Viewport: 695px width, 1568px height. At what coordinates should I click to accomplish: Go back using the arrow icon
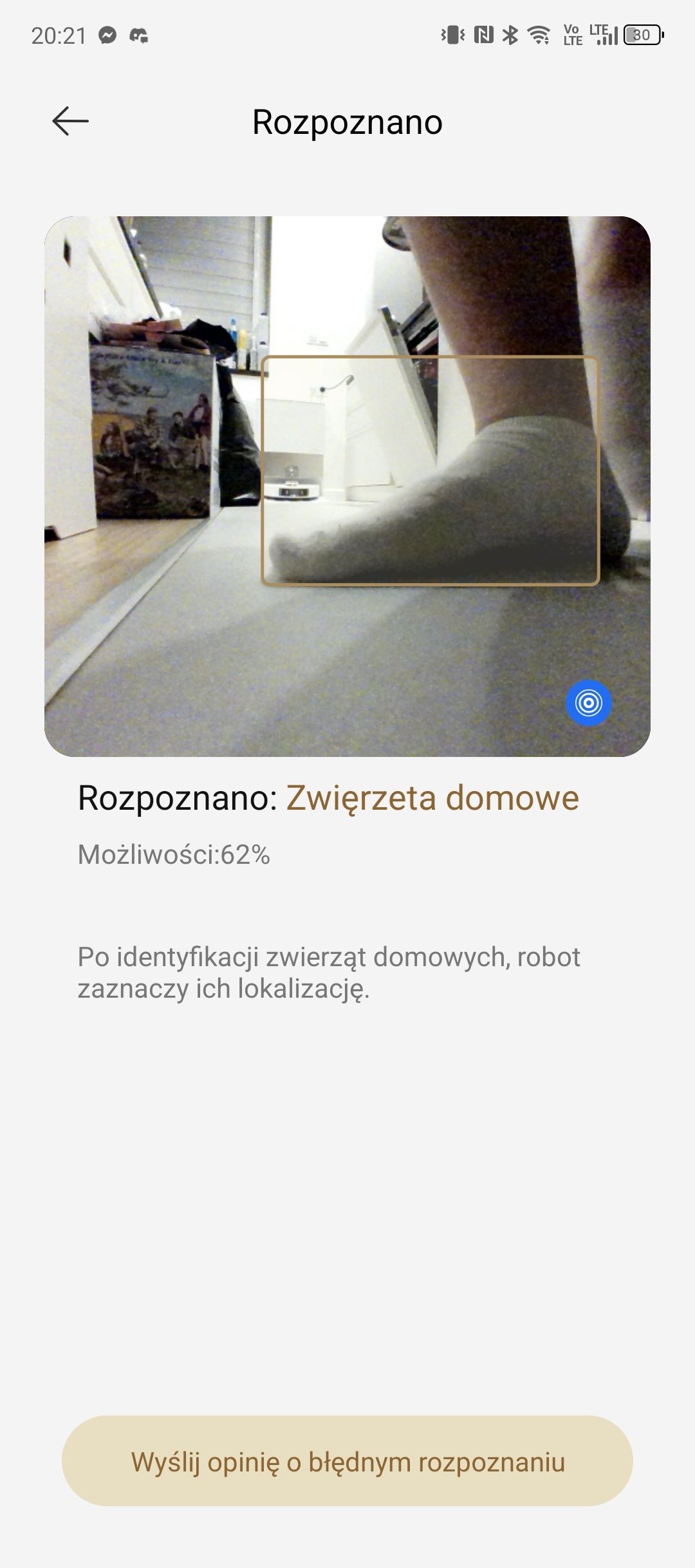pyautogui.click(x=70, y=122)
